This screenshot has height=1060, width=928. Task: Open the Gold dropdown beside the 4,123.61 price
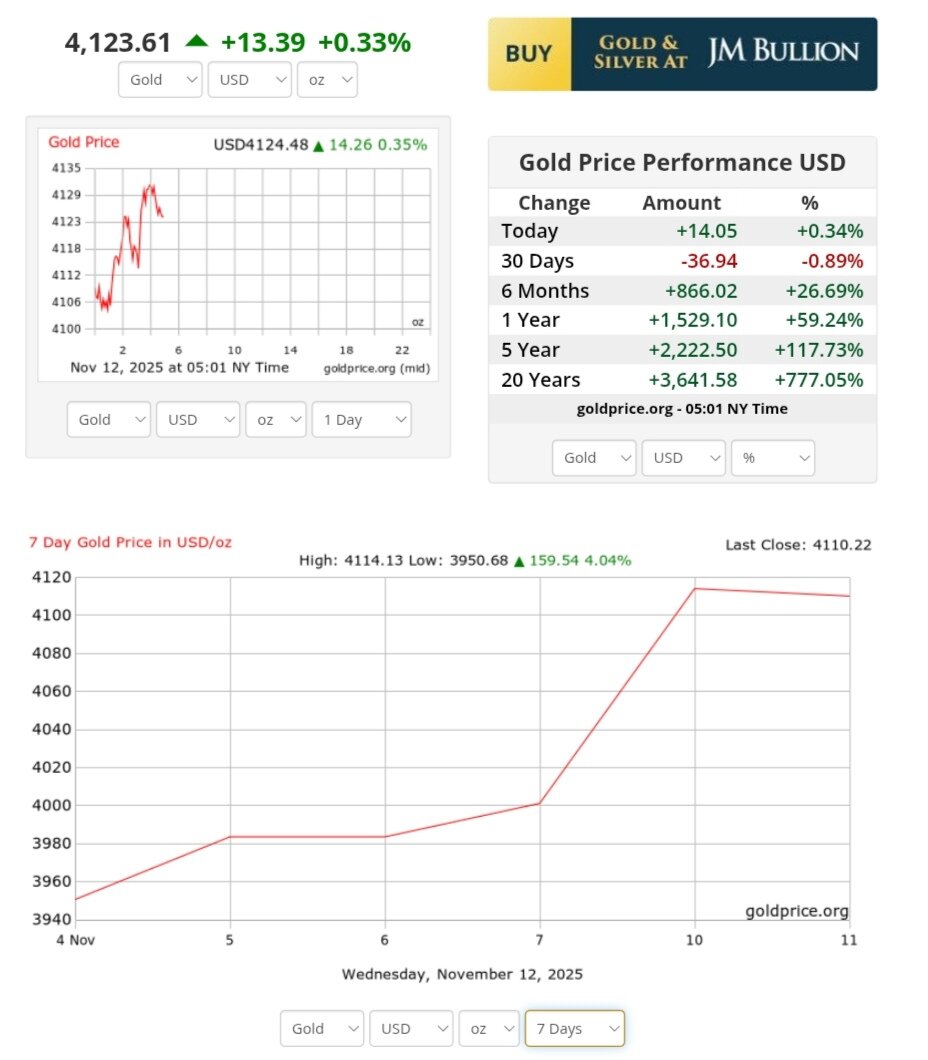(160, 80)
